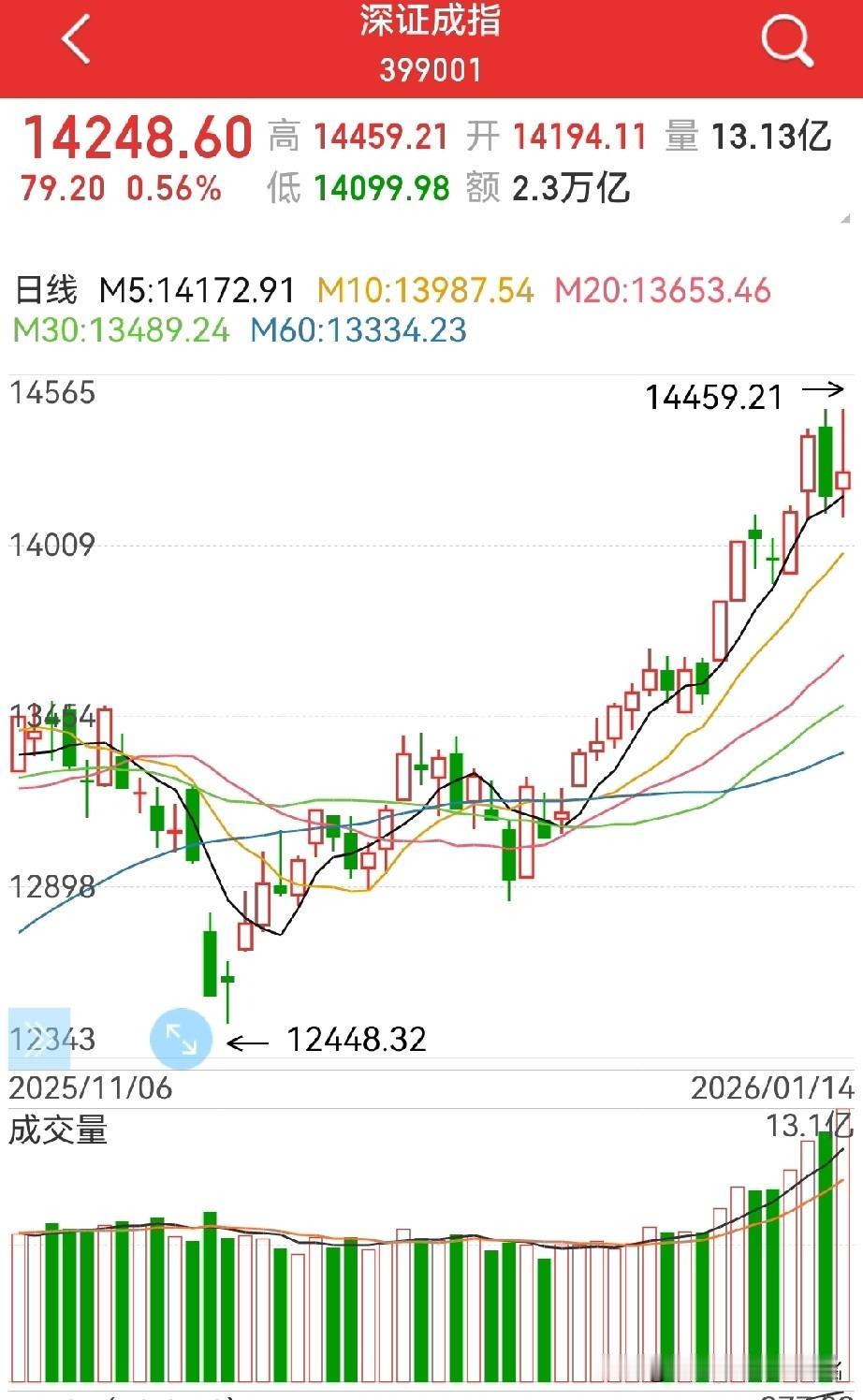
Task: Go back using the header arrow
Action: tap(76, 40)
